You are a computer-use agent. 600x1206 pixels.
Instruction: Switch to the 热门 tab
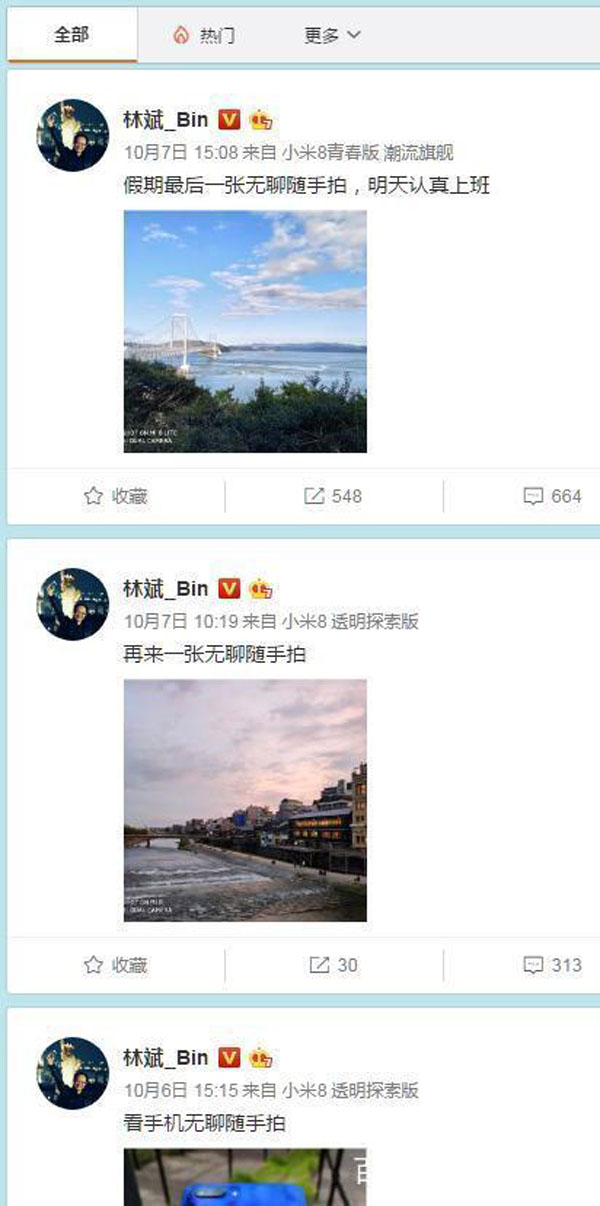(x=204, y=35)
